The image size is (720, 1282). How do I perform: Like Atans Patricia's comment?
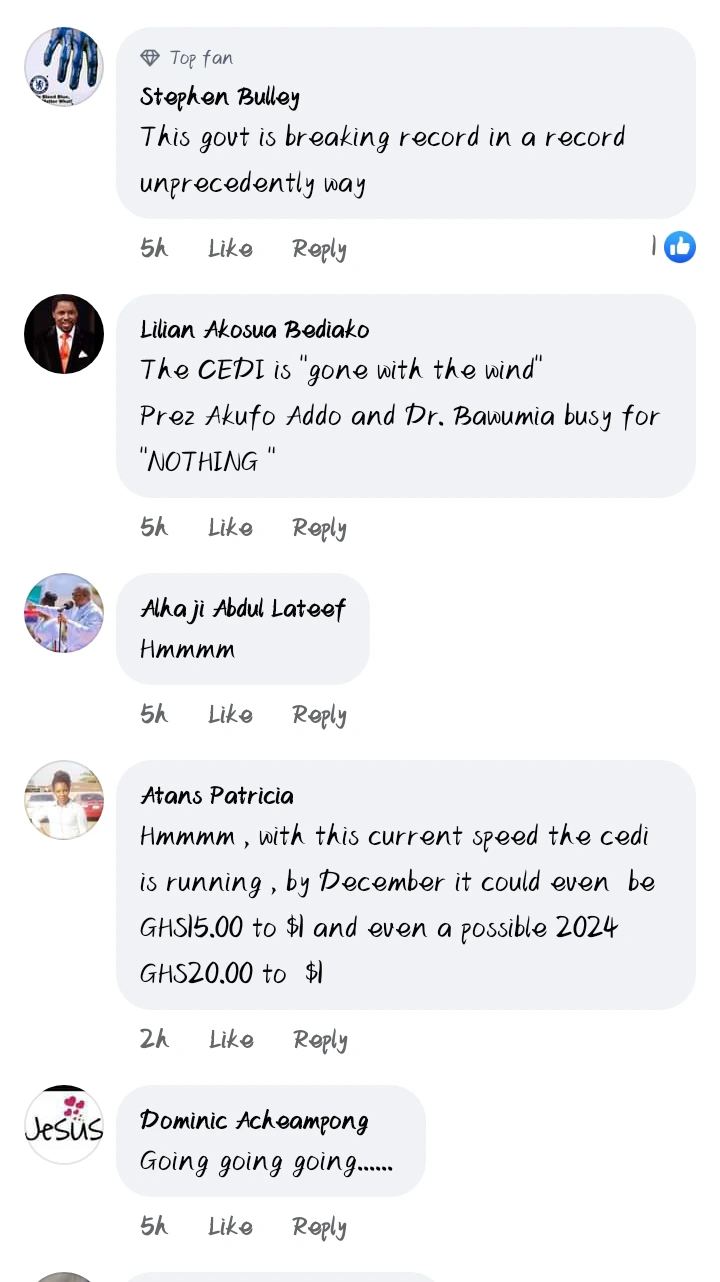coord(231,1039)
